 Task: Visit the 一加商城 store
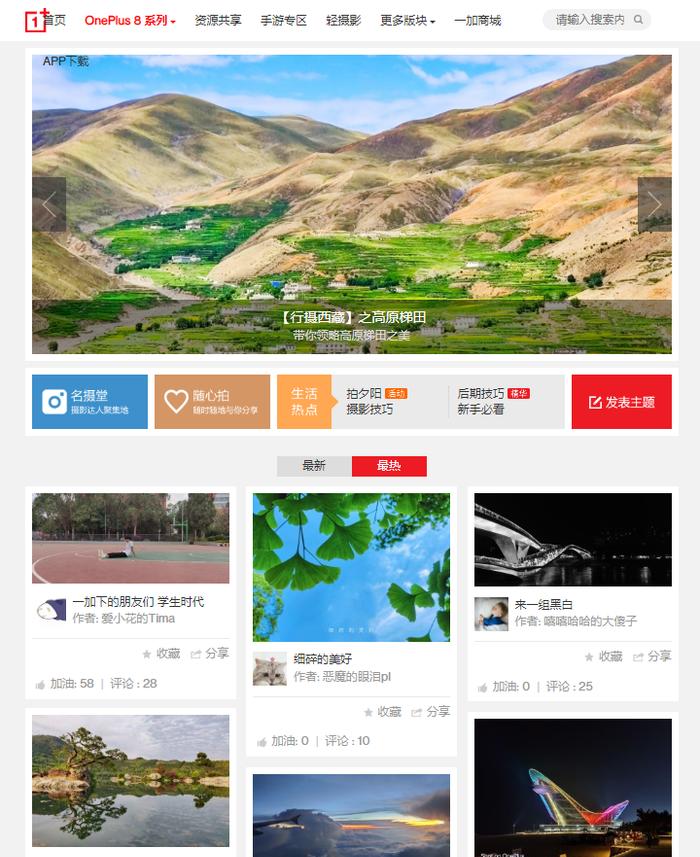point(477,20)
